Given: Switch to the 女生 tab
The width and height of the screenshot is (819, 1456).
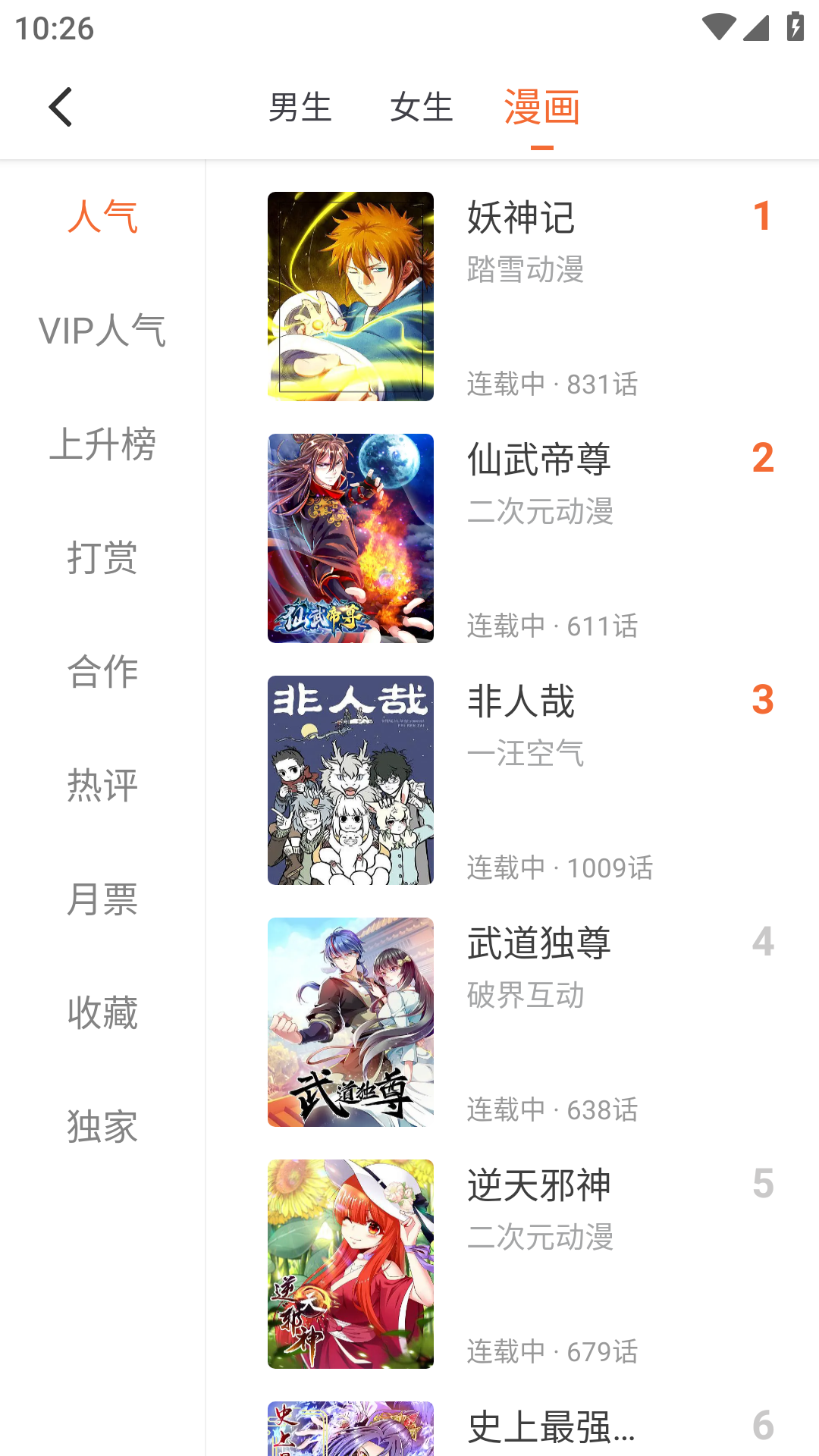Looking at the screenshot, I should click(x=422, y=107).
